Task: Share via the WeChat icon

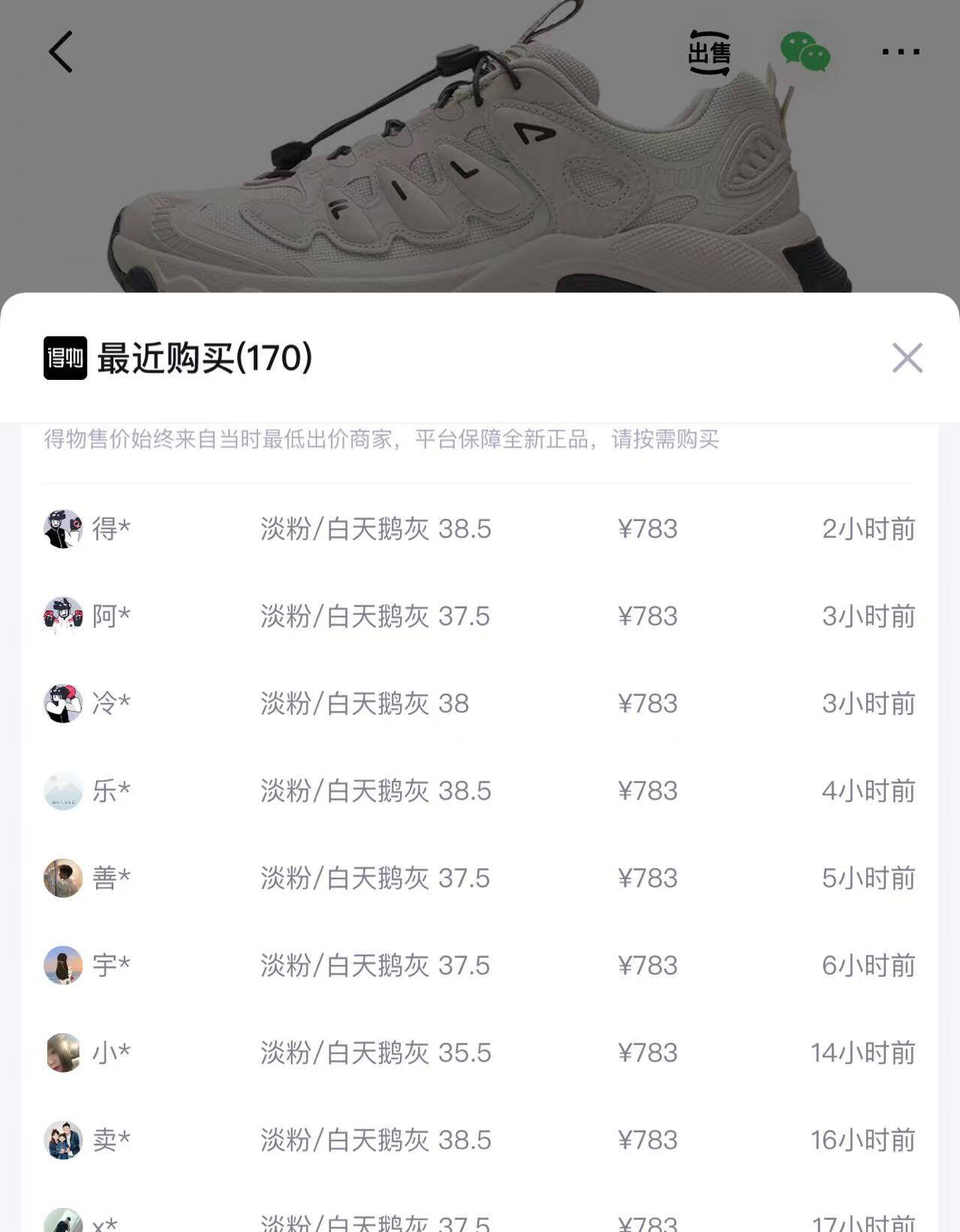Action: [805, 53]
